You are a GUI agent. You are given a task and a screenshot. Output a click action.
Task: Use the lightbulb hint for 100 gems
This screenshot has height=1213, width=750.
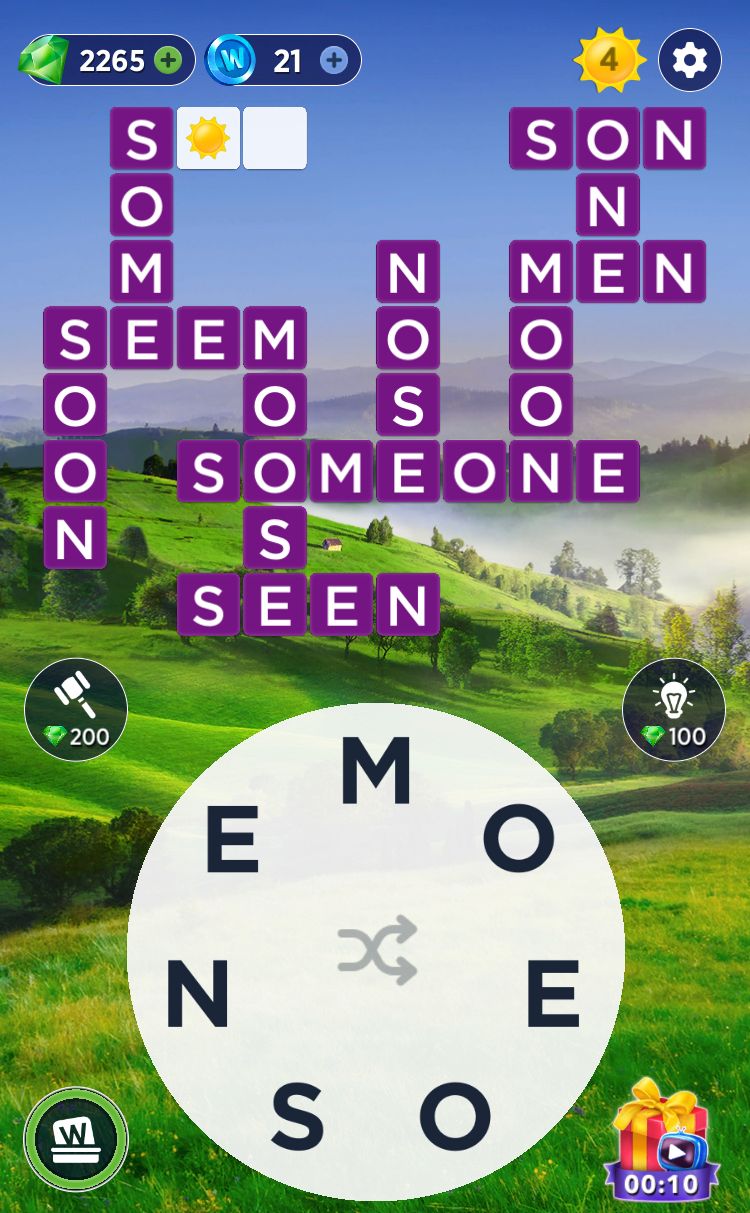pos(673,709)
